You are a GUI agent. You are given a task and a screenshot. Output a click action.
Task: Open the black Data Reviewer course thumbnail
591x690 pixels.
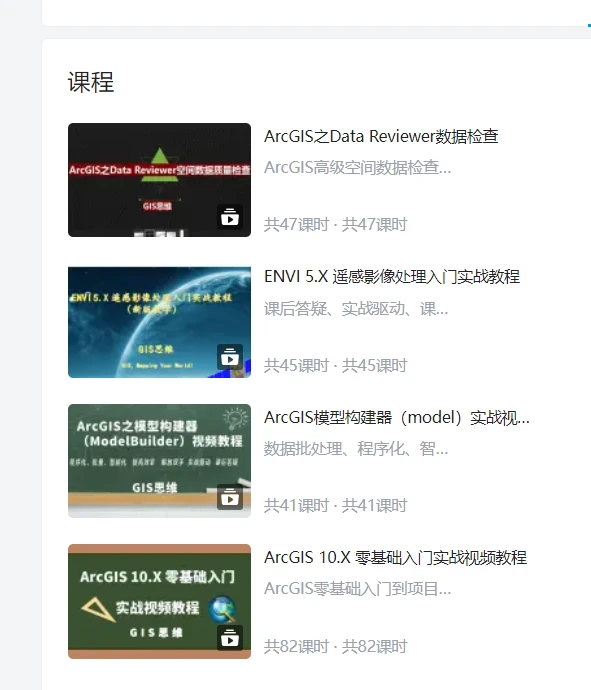click(159, 180)
